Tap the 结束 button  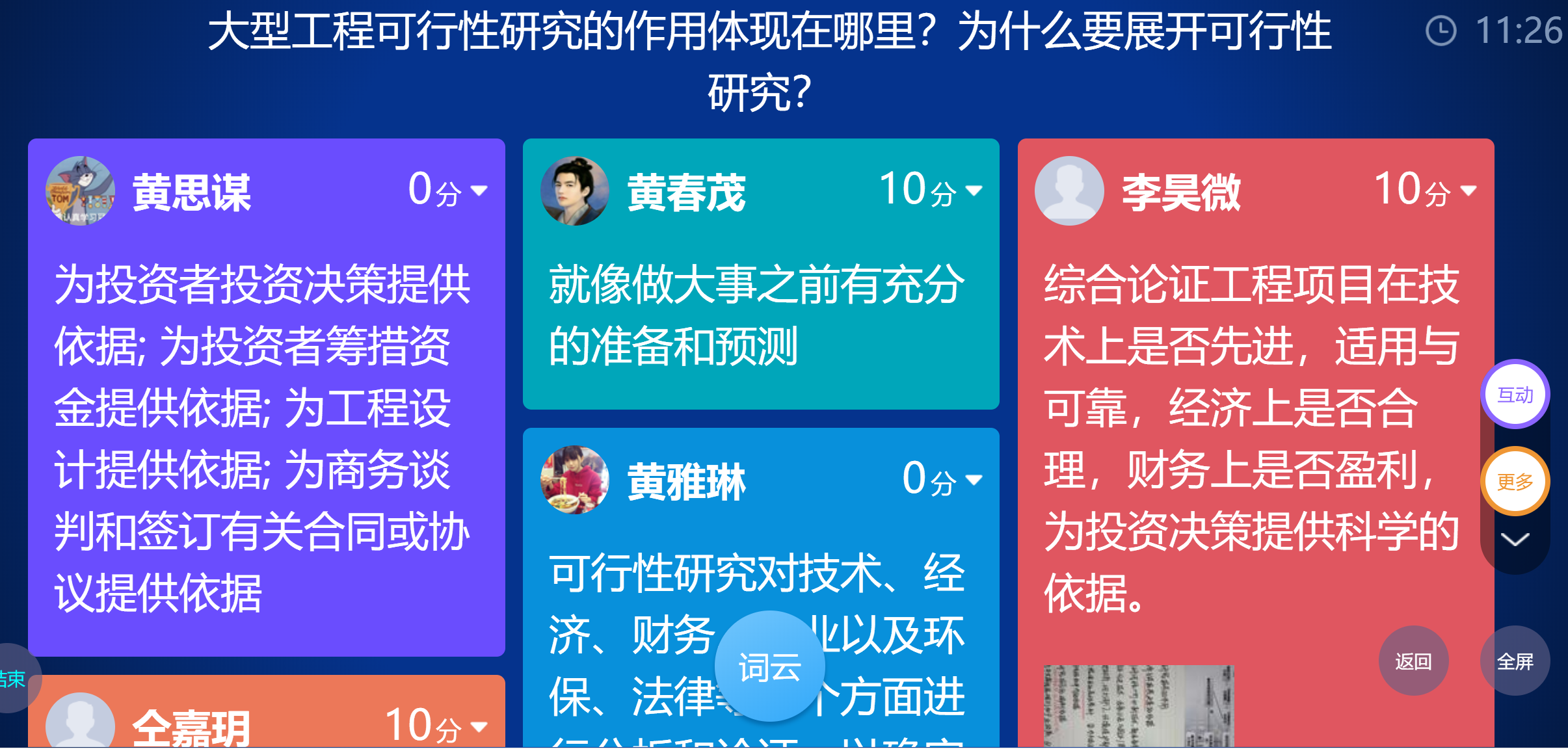pos(13,678)
